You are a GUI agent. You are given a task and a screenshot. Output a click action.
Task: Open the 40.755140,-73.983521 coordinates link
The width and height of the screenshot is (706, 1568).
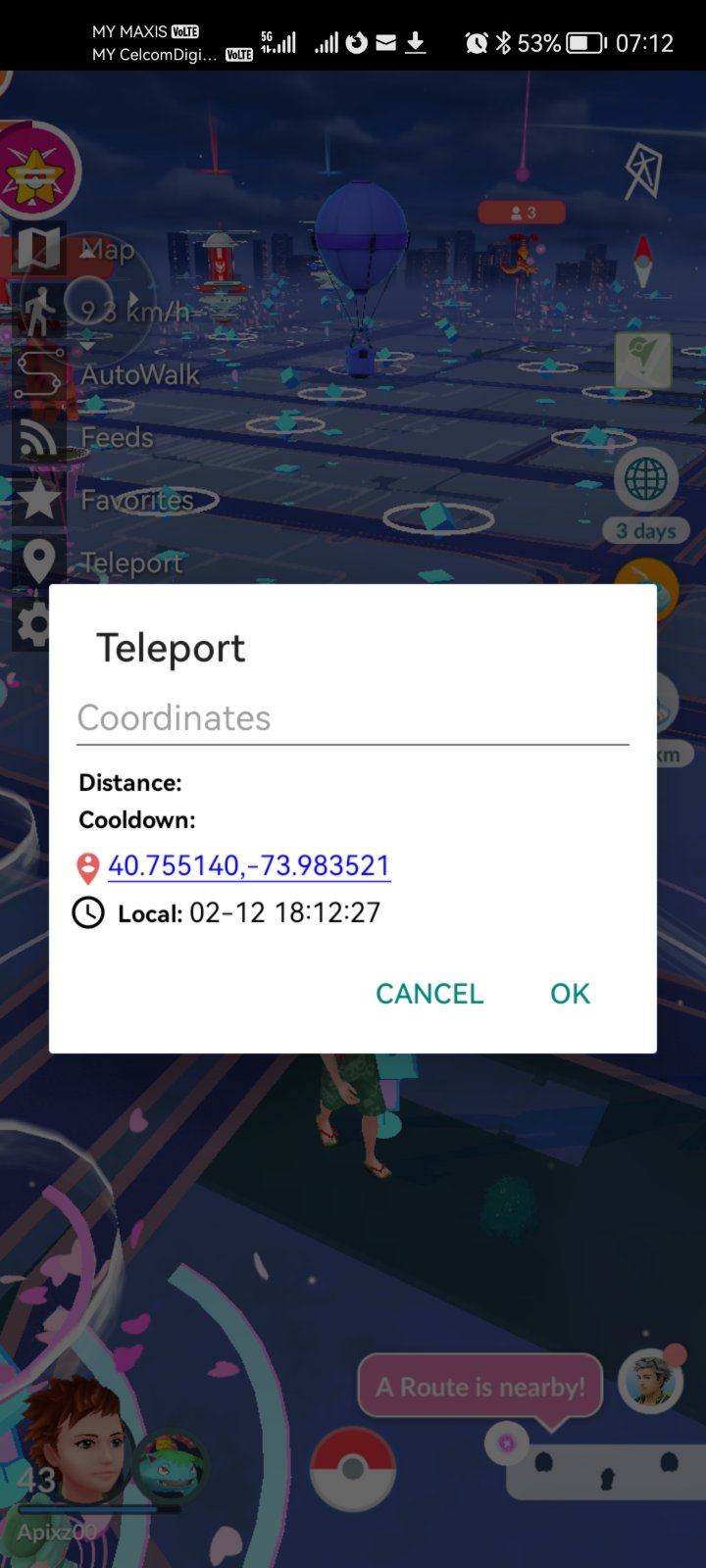249,865
